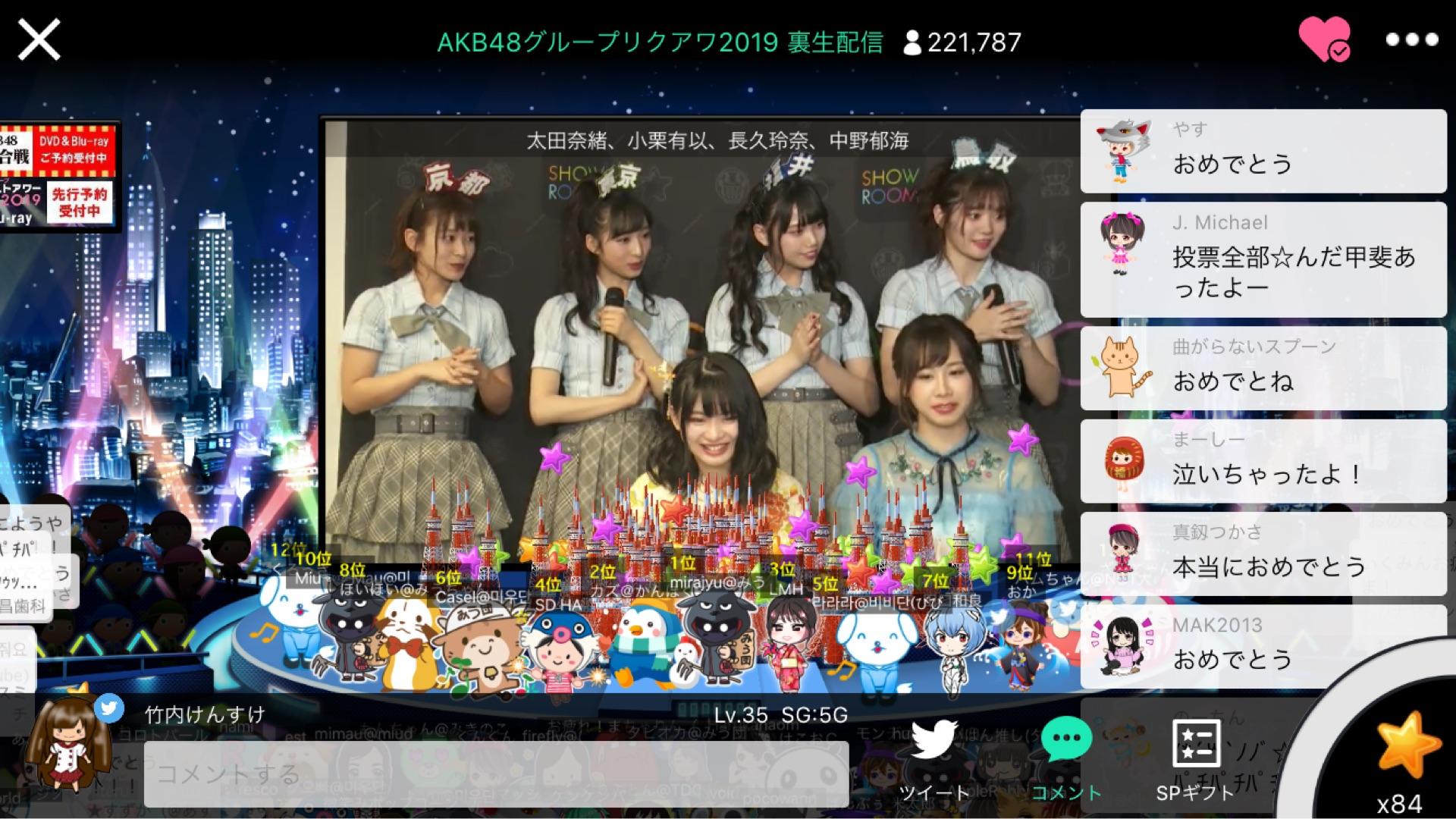Open the コメント comment tab
1456x819 pixels.
[1065, 758]
